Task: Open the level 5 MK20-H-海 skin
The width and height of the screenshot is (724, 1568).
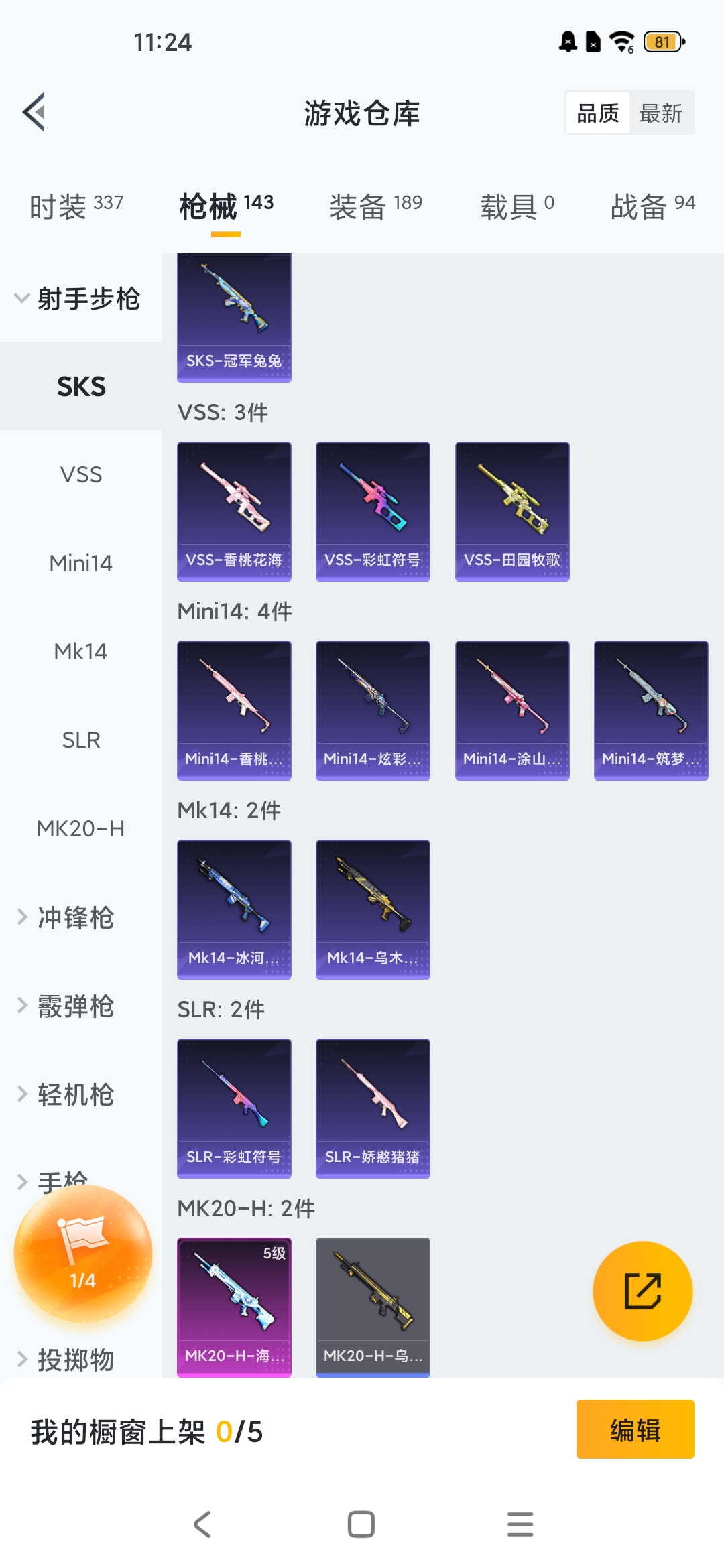Action: pyautogui.click(x=234, y=1305)
